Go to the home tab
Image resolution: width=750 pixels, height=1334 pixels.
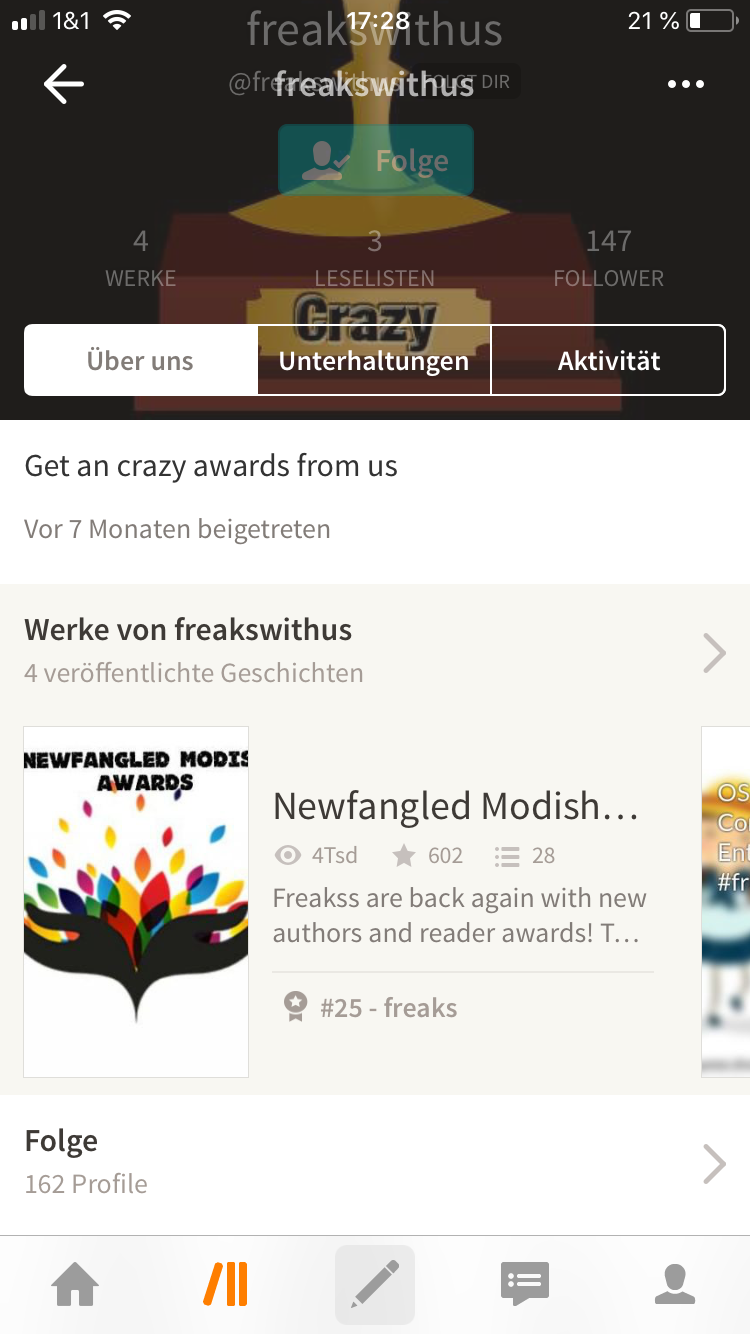[x=75, y=1284]
